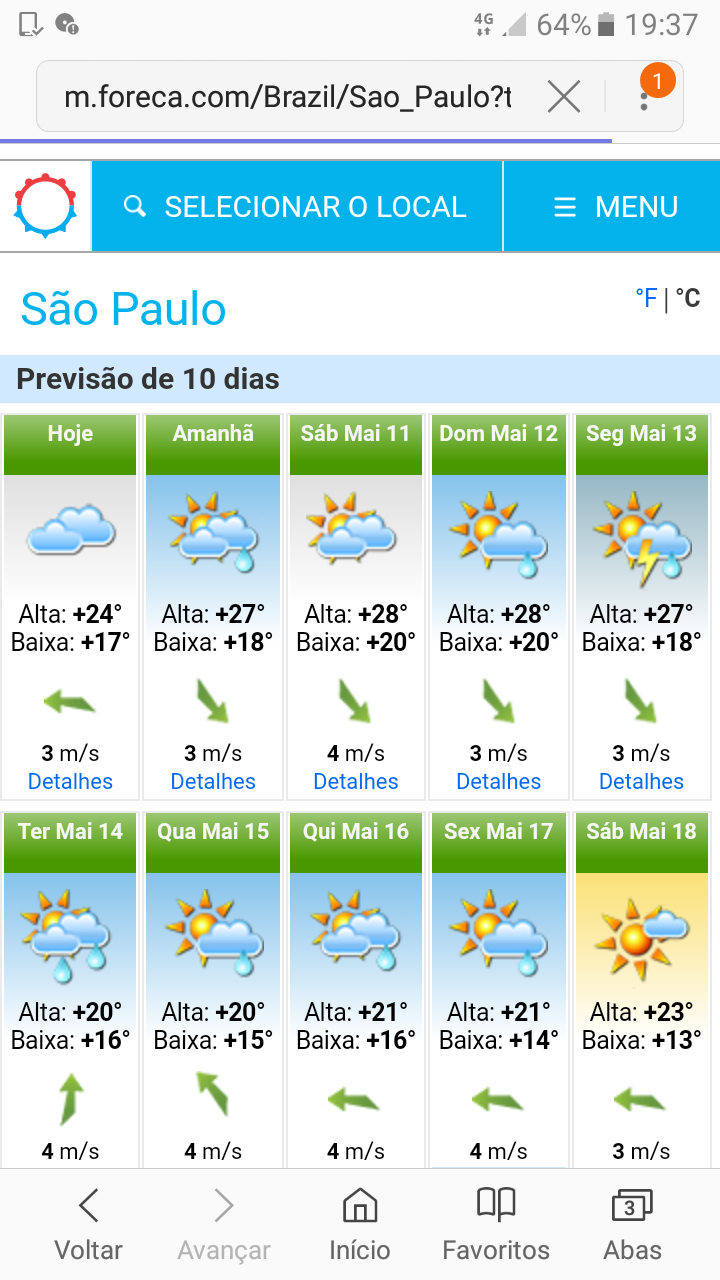Viewport: 720px width, 1280px height.
Task: Open the Abas tabs view
Action: pos(632,1226)
